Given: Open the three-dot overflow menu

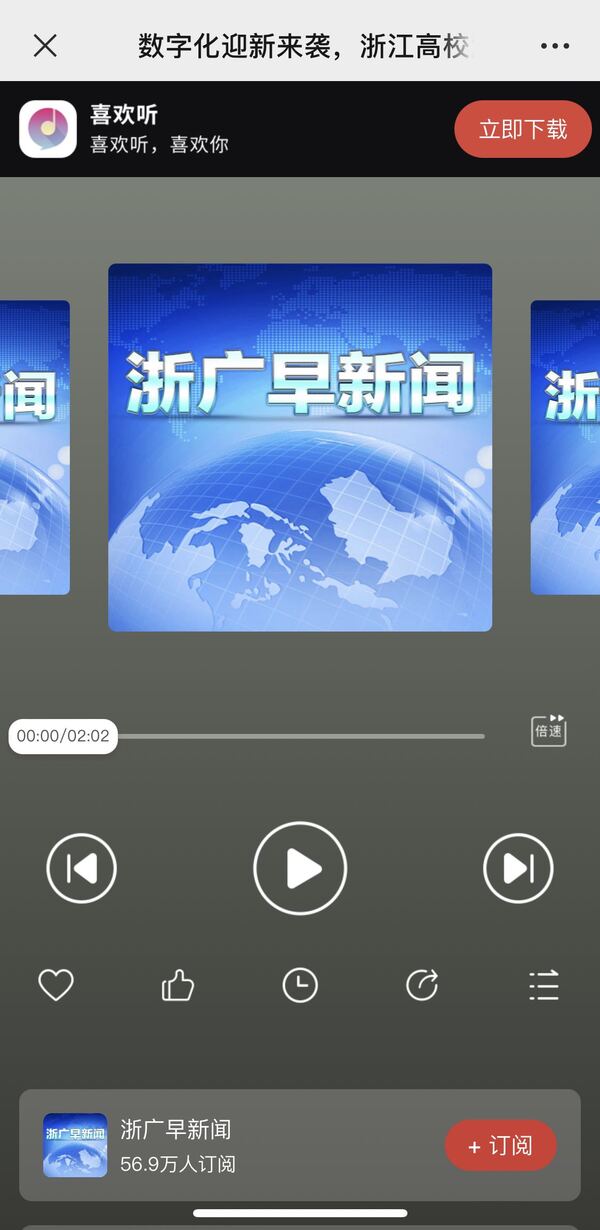Looking at the screenshot, I should tap(554, 46).
